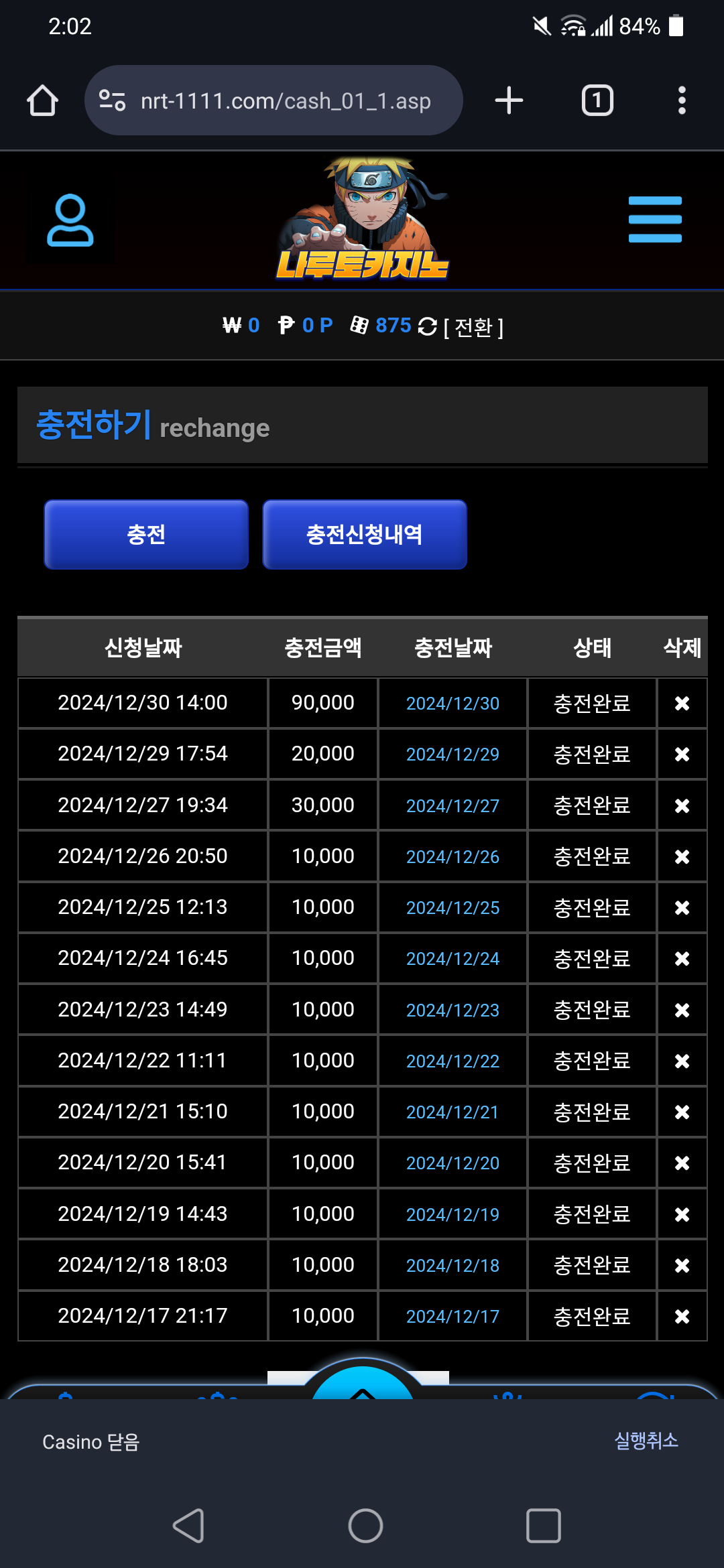Open 충전신청내역 history
Screen dimensions: 724x1568
click(x=364, y=534)
